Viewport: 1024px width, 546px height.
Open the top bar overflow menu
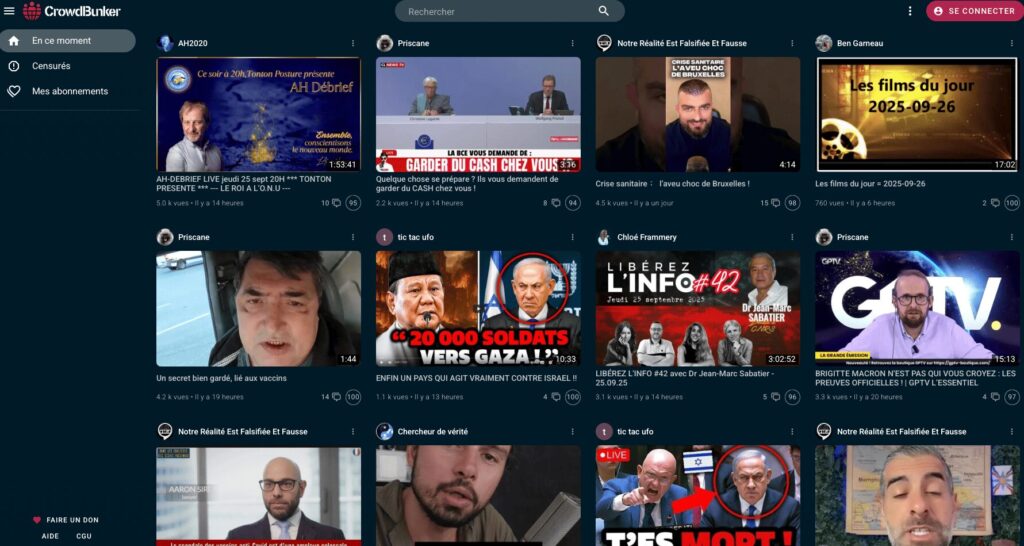pos(910,11)
